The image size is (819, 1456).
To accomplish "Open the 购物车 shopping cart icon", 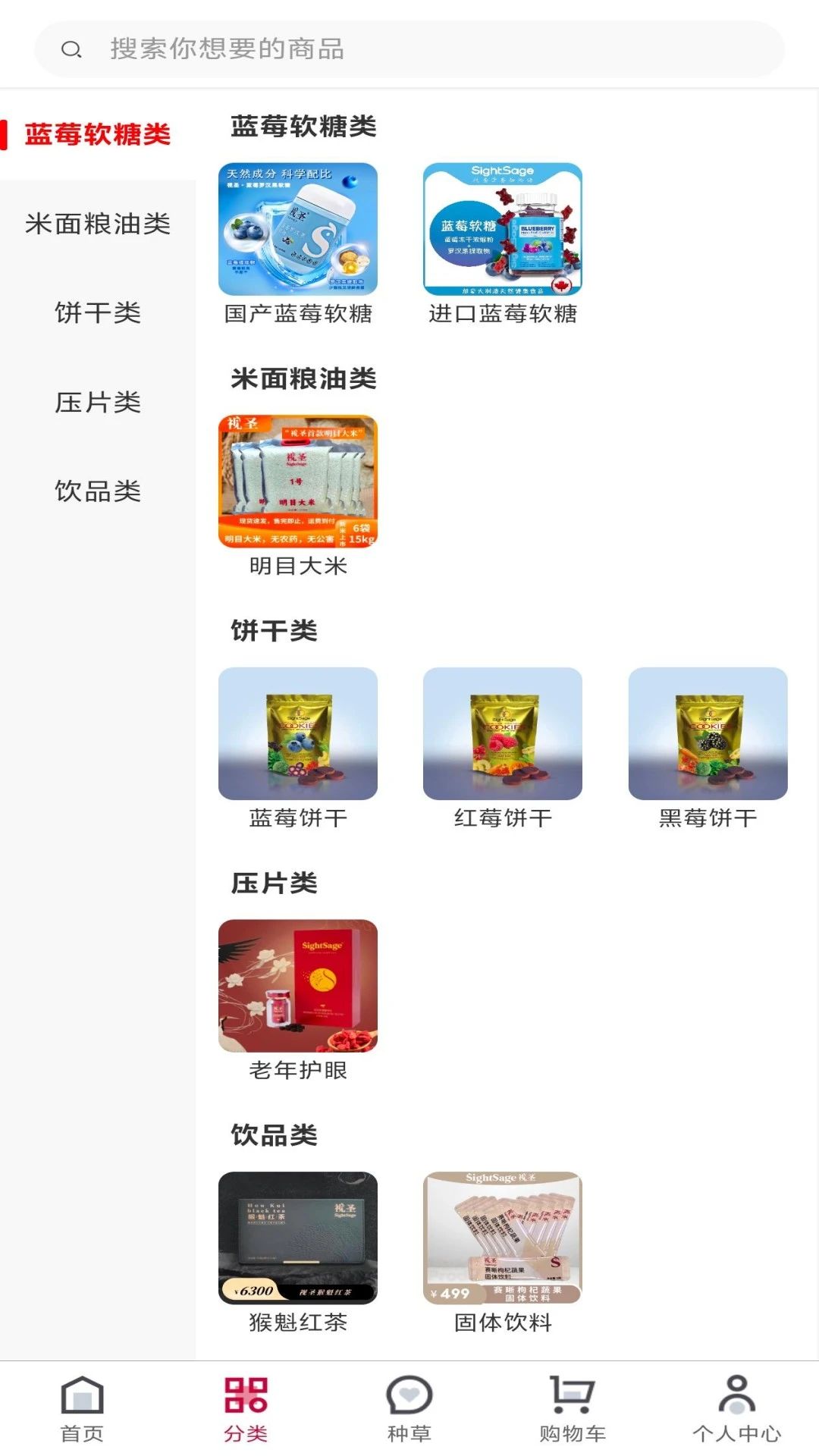I will coord(573,1407).
